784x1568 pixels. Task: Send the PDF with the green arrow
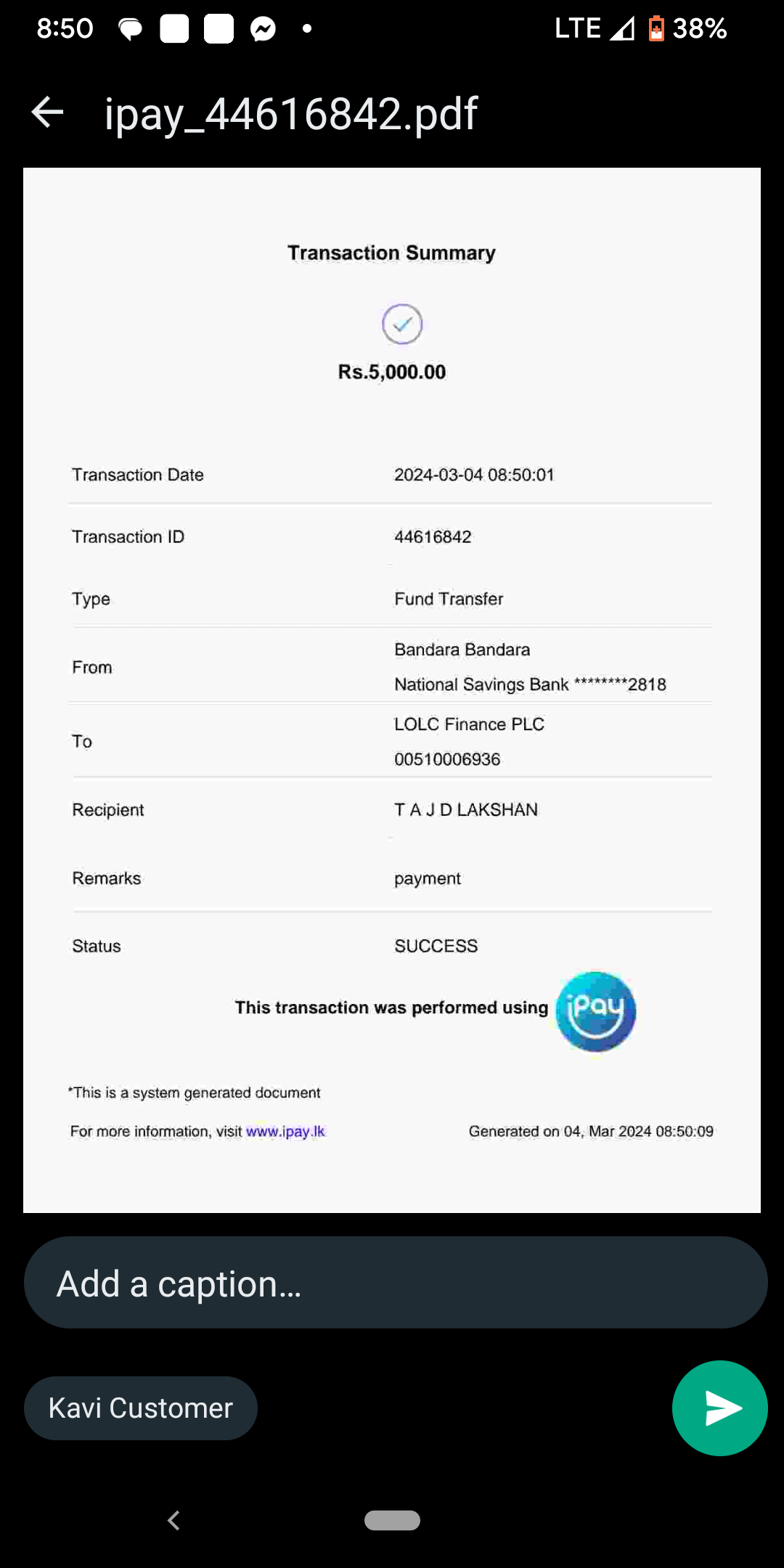coord(719,1408)
